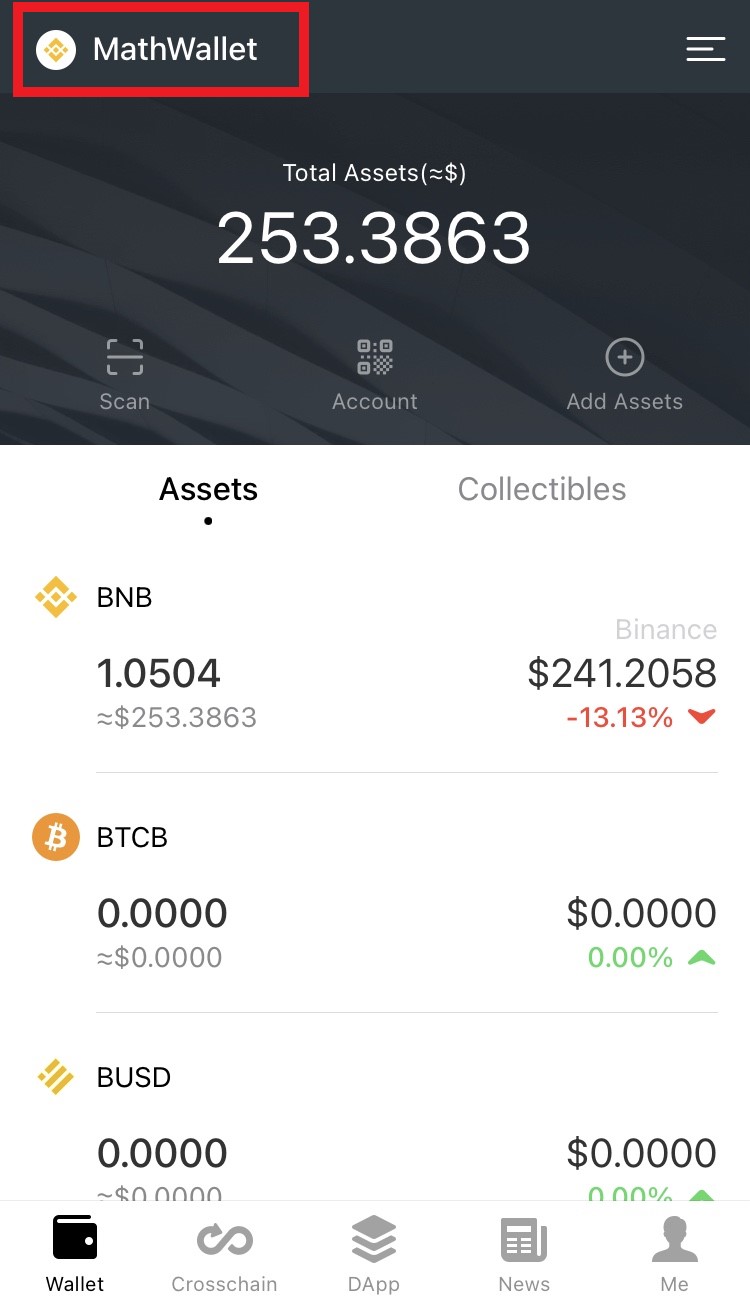Switch to the News tab
Screen dimensions: 750x1299
tap(524, 1255)
